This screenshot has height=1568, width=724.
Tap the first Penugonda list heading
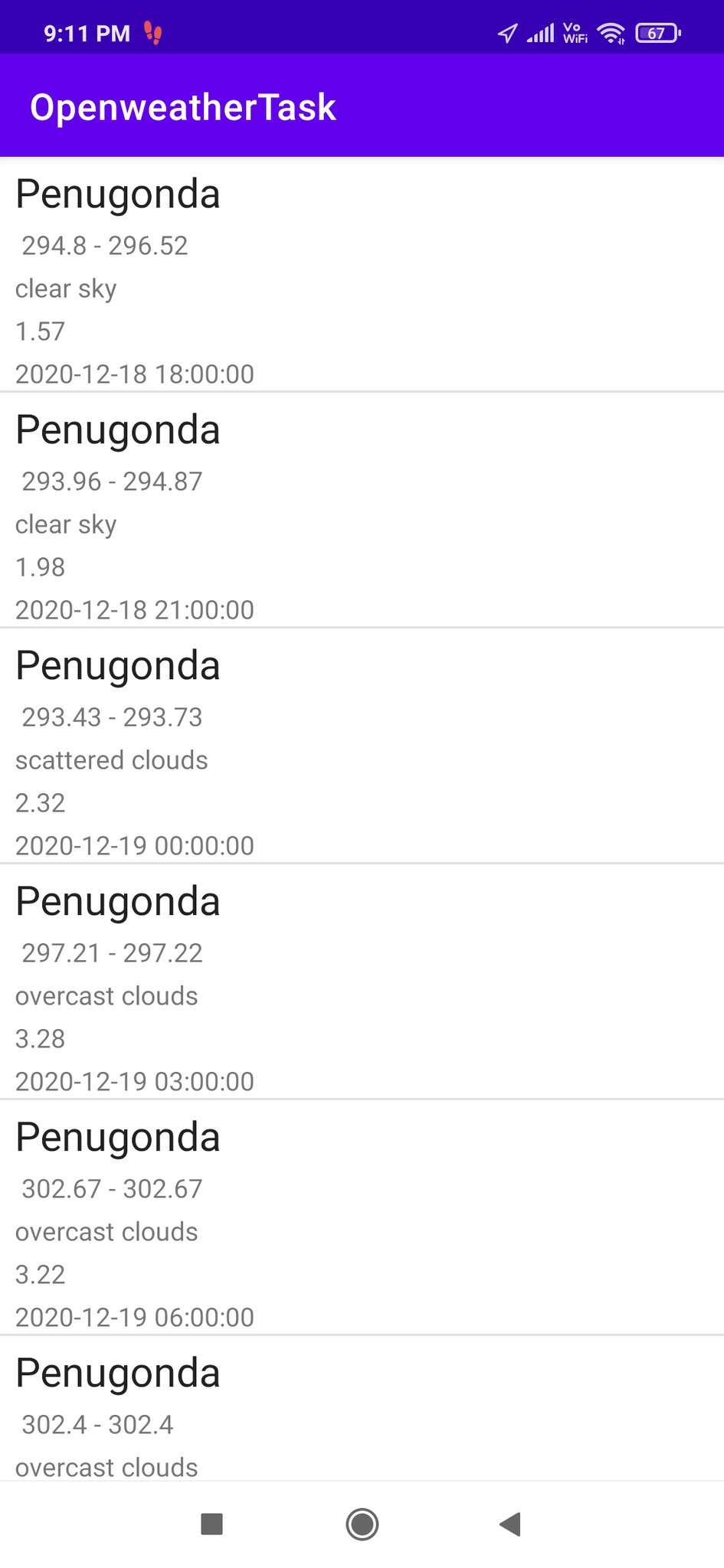click(x=117, y=194)
